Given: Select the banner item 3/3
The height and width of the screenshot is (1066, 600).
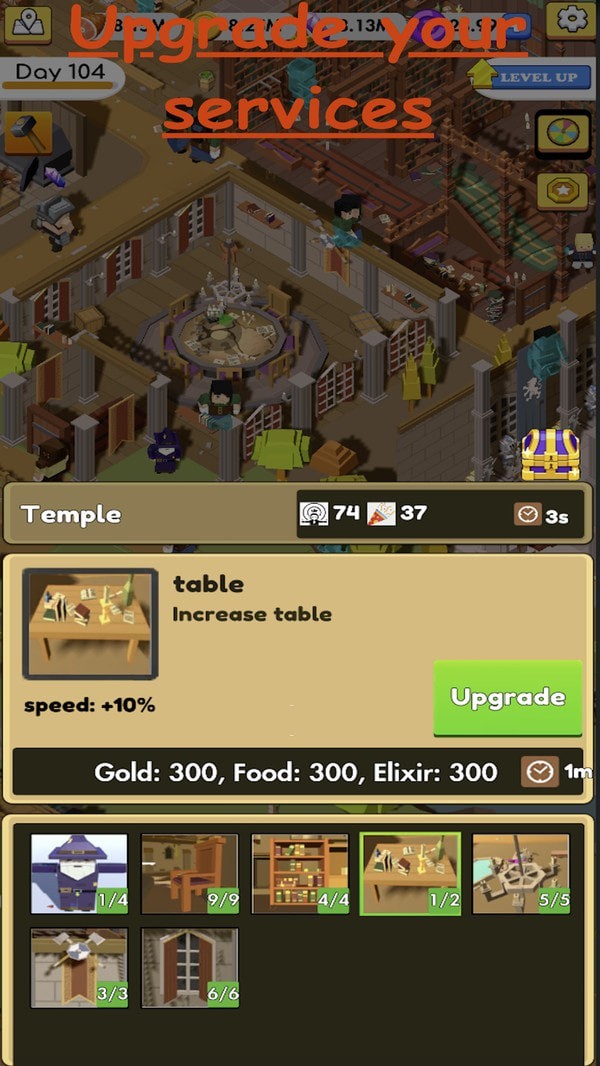Looking at the screenshot, I should [x=79, y=967].
